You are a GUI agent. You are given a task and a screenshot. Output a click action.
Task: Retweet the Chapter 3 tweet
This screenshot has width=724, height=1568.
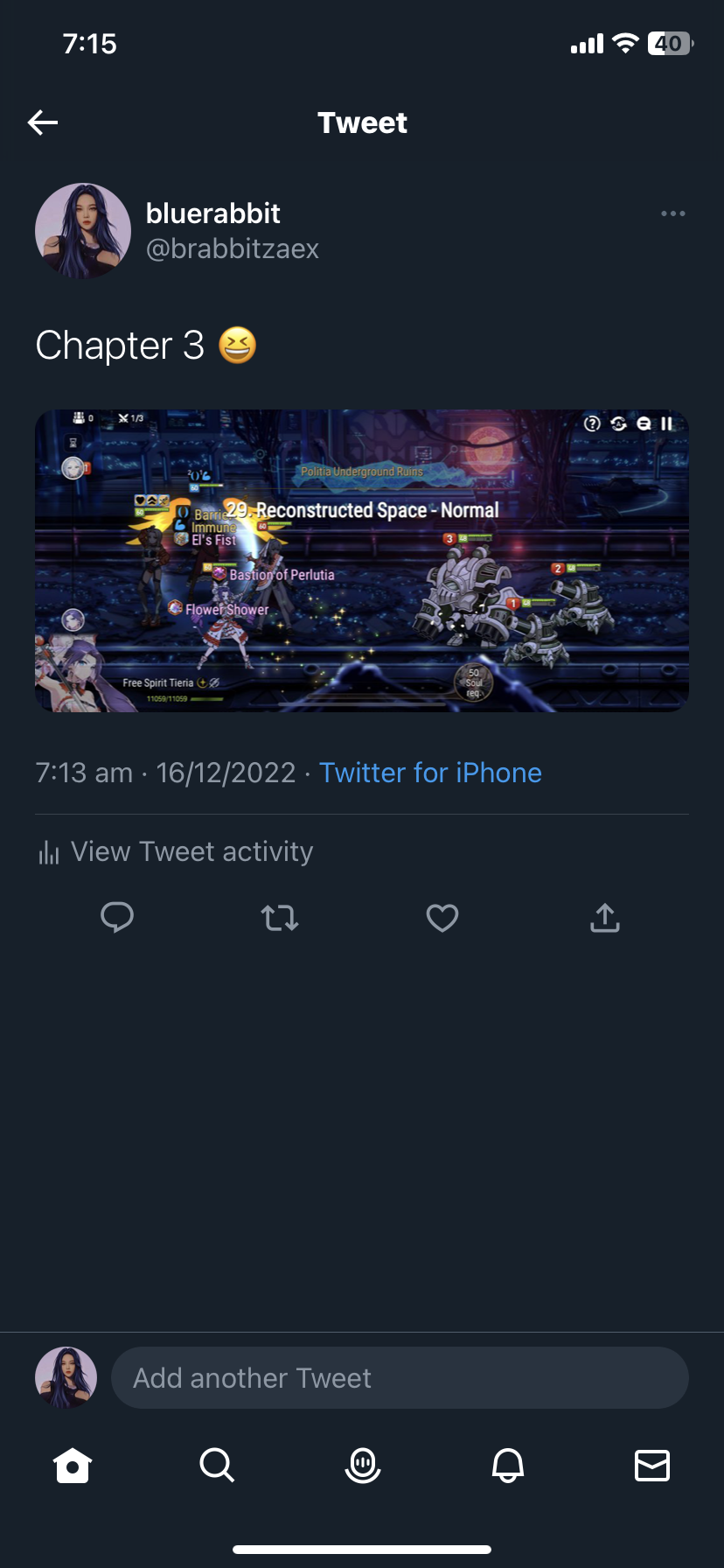(280, 918)
